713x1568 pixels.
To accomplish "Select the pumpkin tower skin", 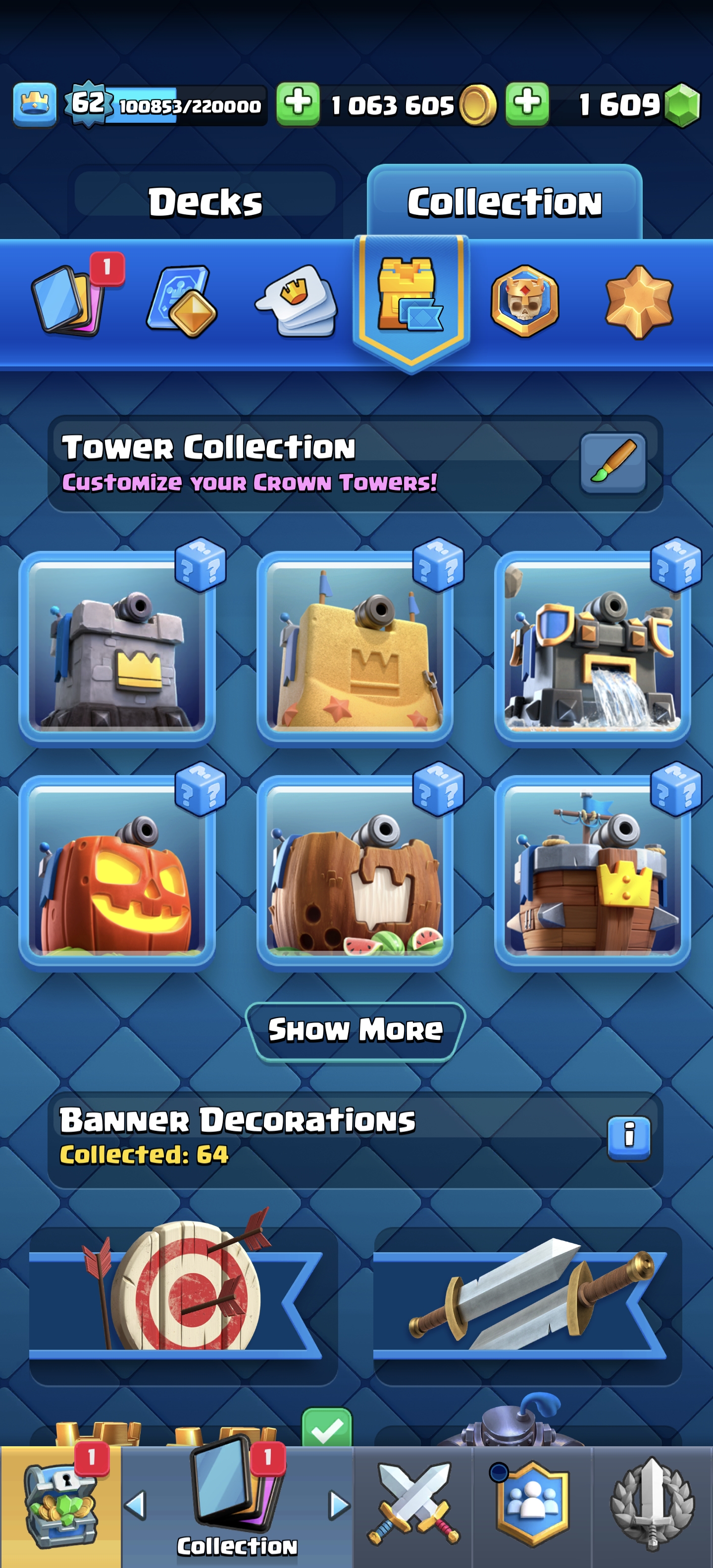I will point(117,872).
